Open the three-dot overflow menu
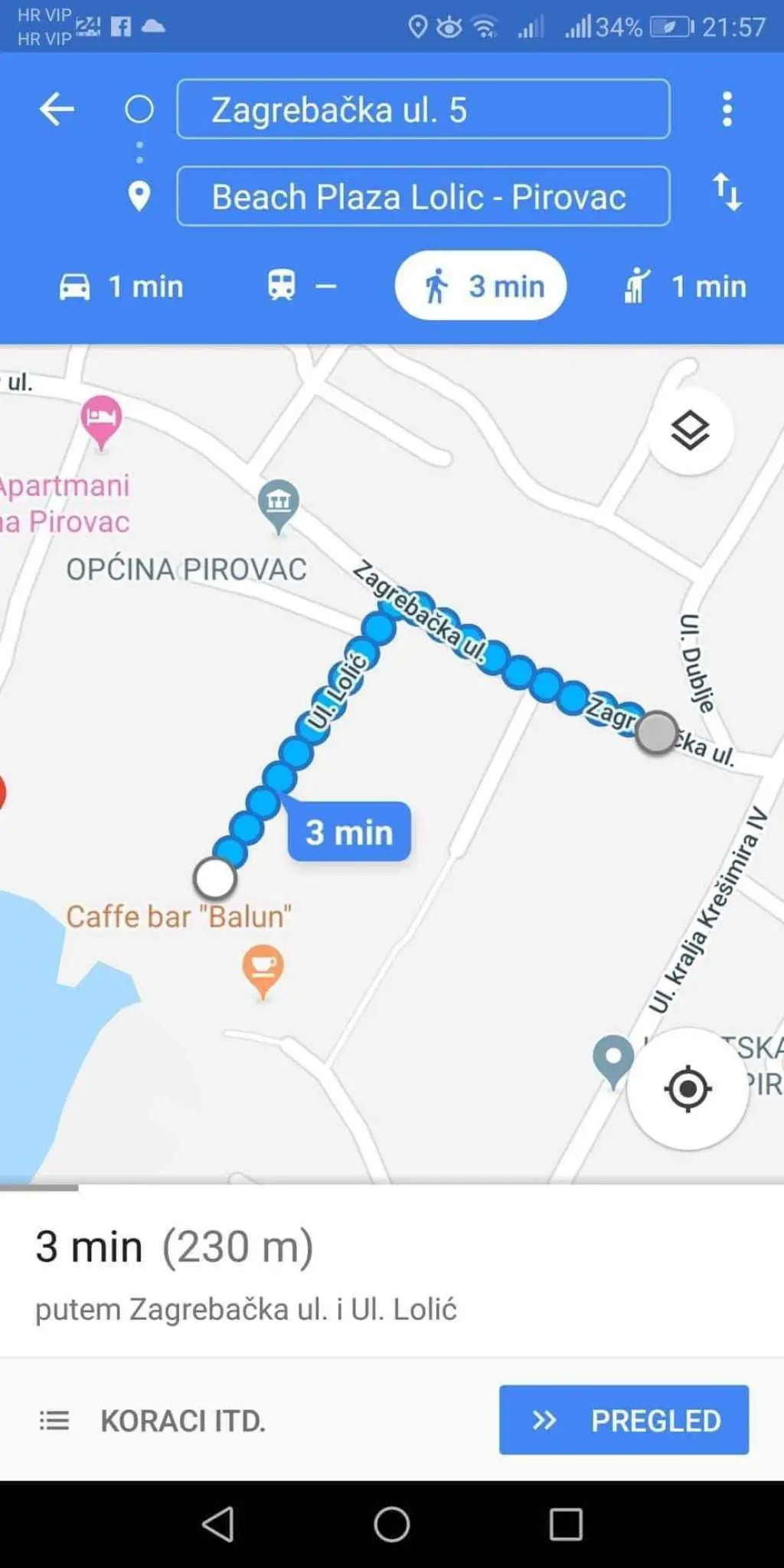Screen dimensions: 784x1568 [727, 109]
